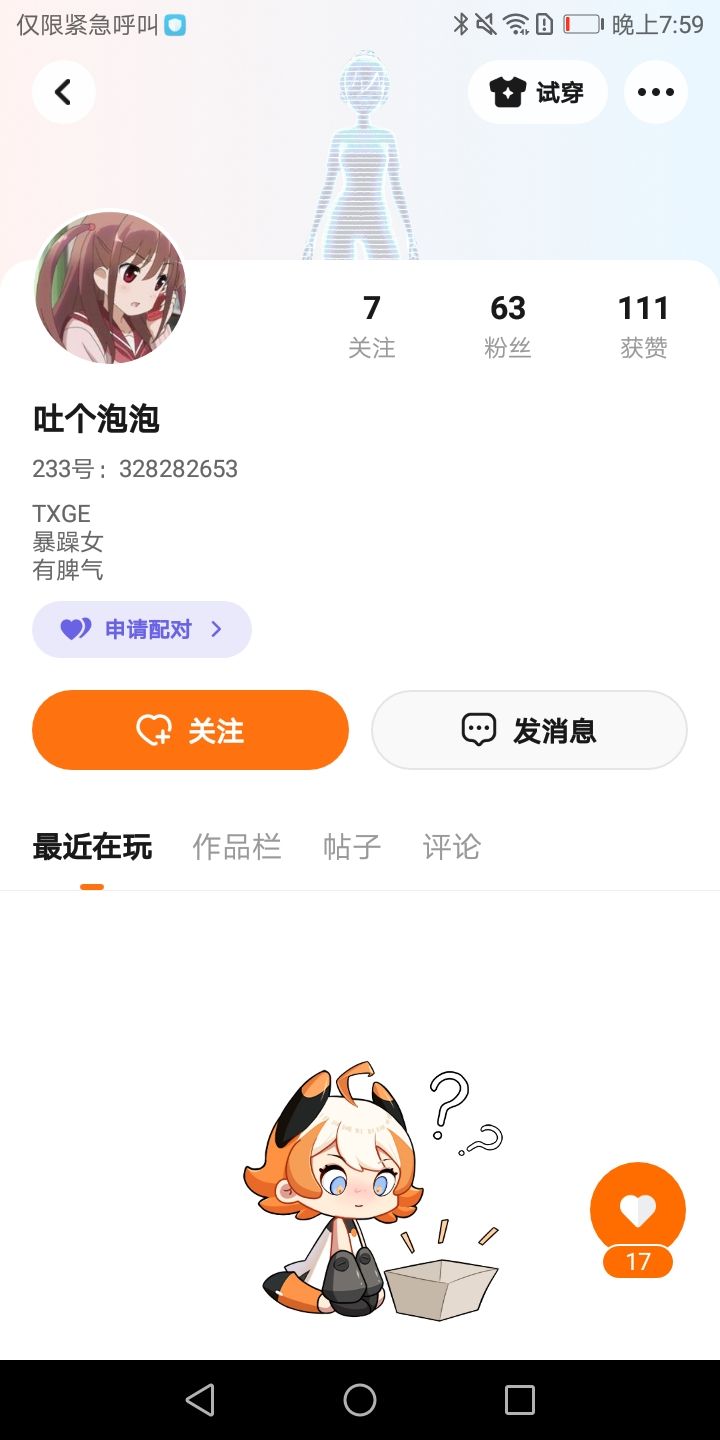The width and height of the screenshot is (720, 1440).
Task: Tap 申请配对 to request pairing
Action: 142,629
